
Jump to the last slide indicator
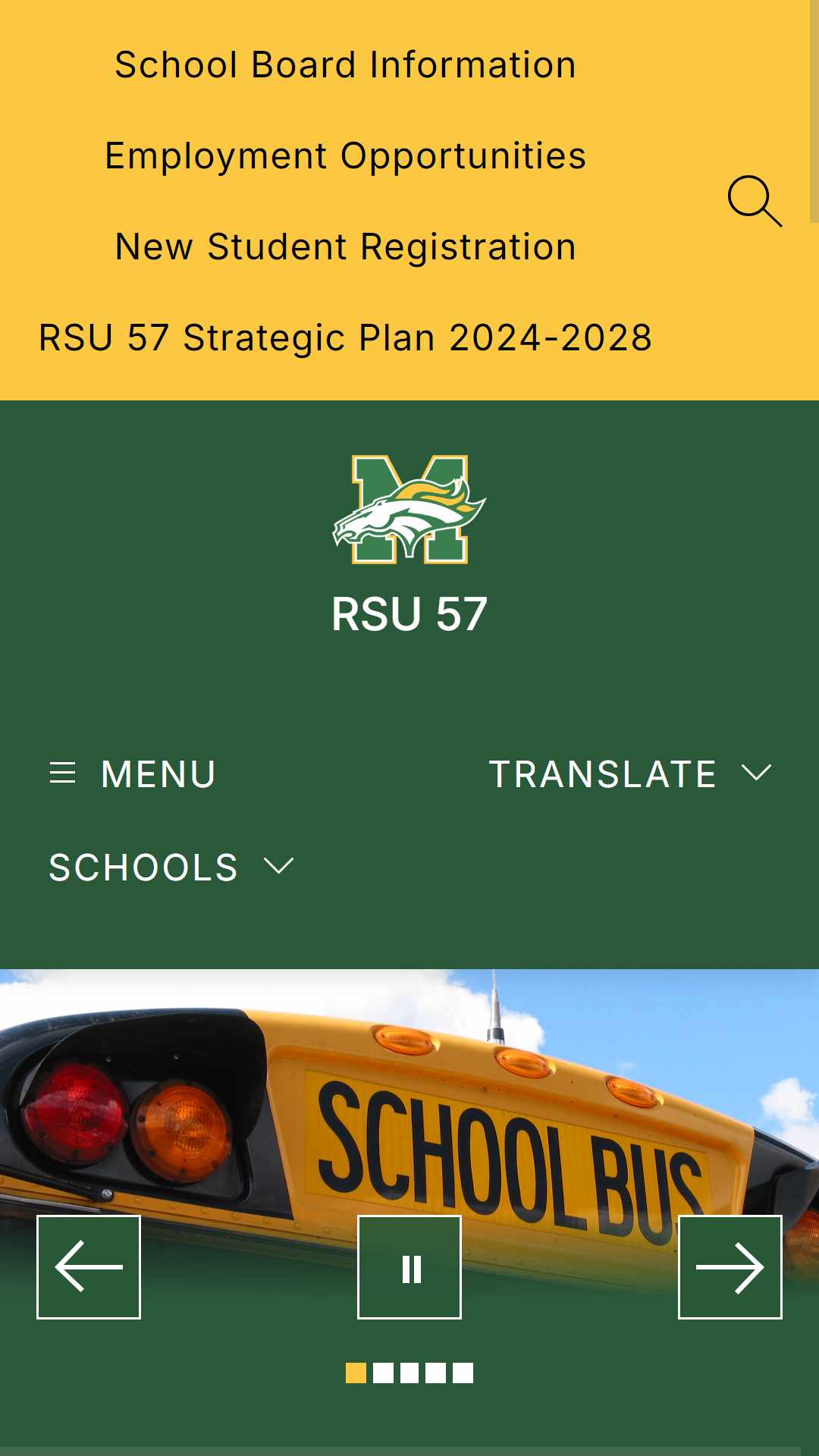(x=463, y=1373)
